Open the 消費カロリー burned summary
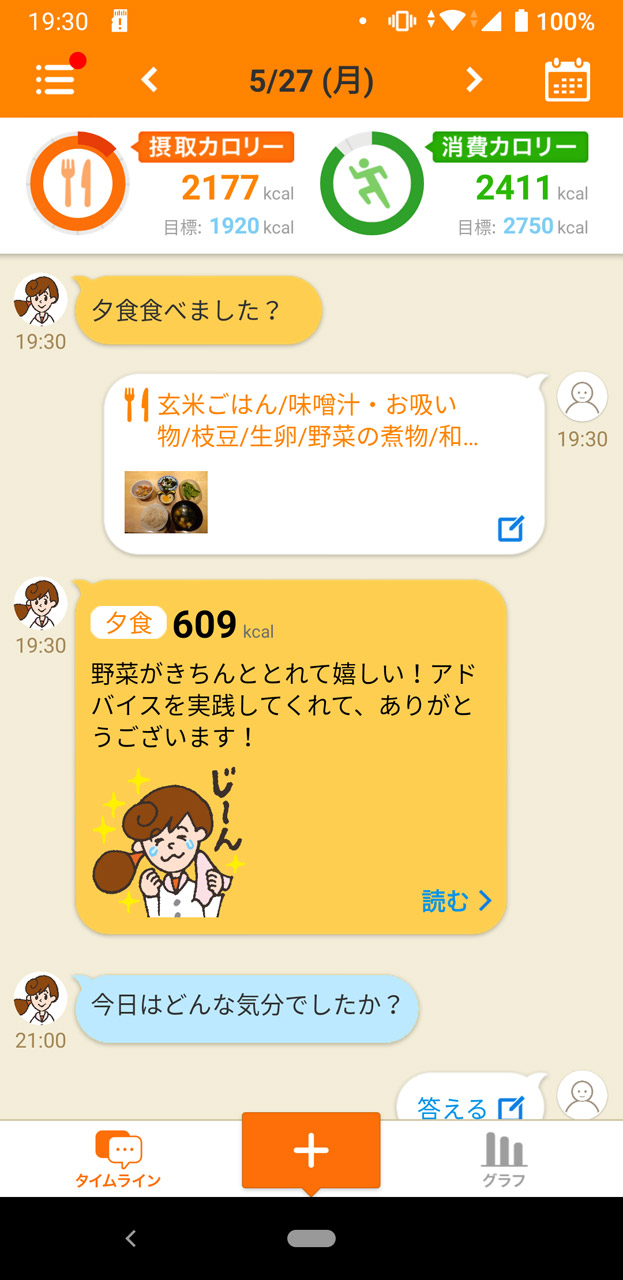Image resolution: width=623 pixels, height=1280 pixels. pos(455,186)
